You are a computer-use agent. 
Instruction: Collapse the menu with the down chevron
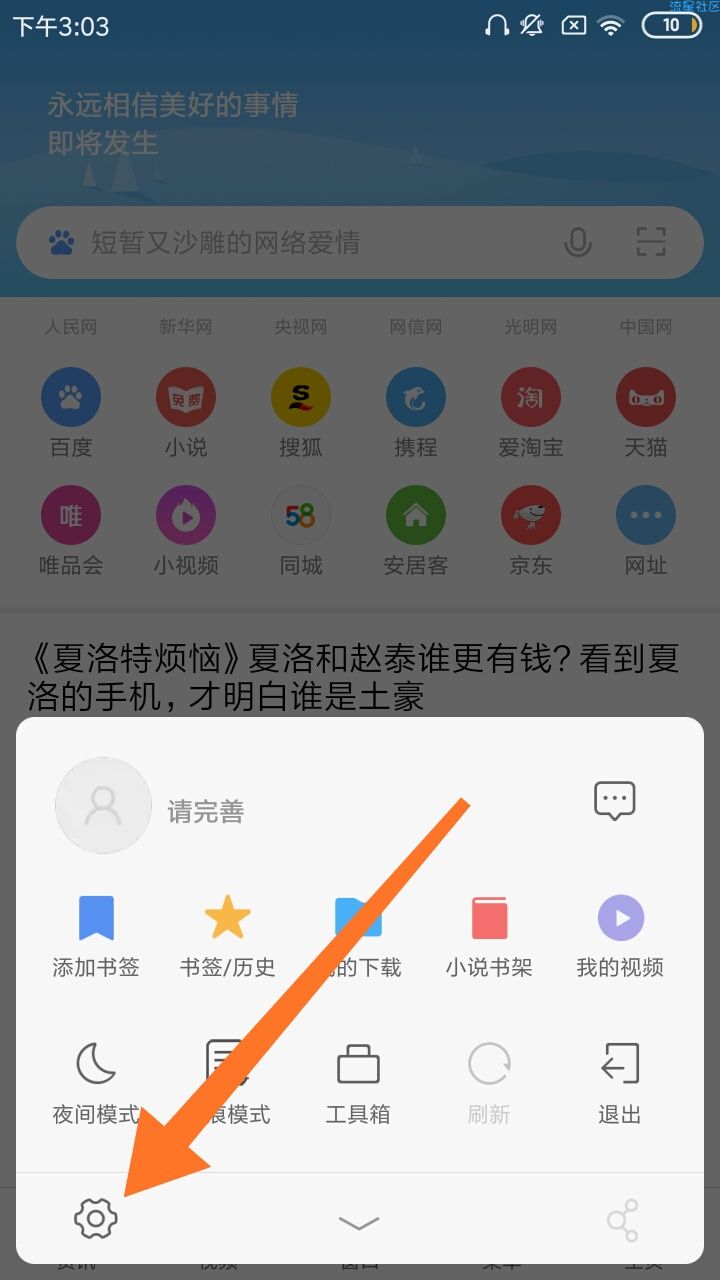click(359, 1222)
